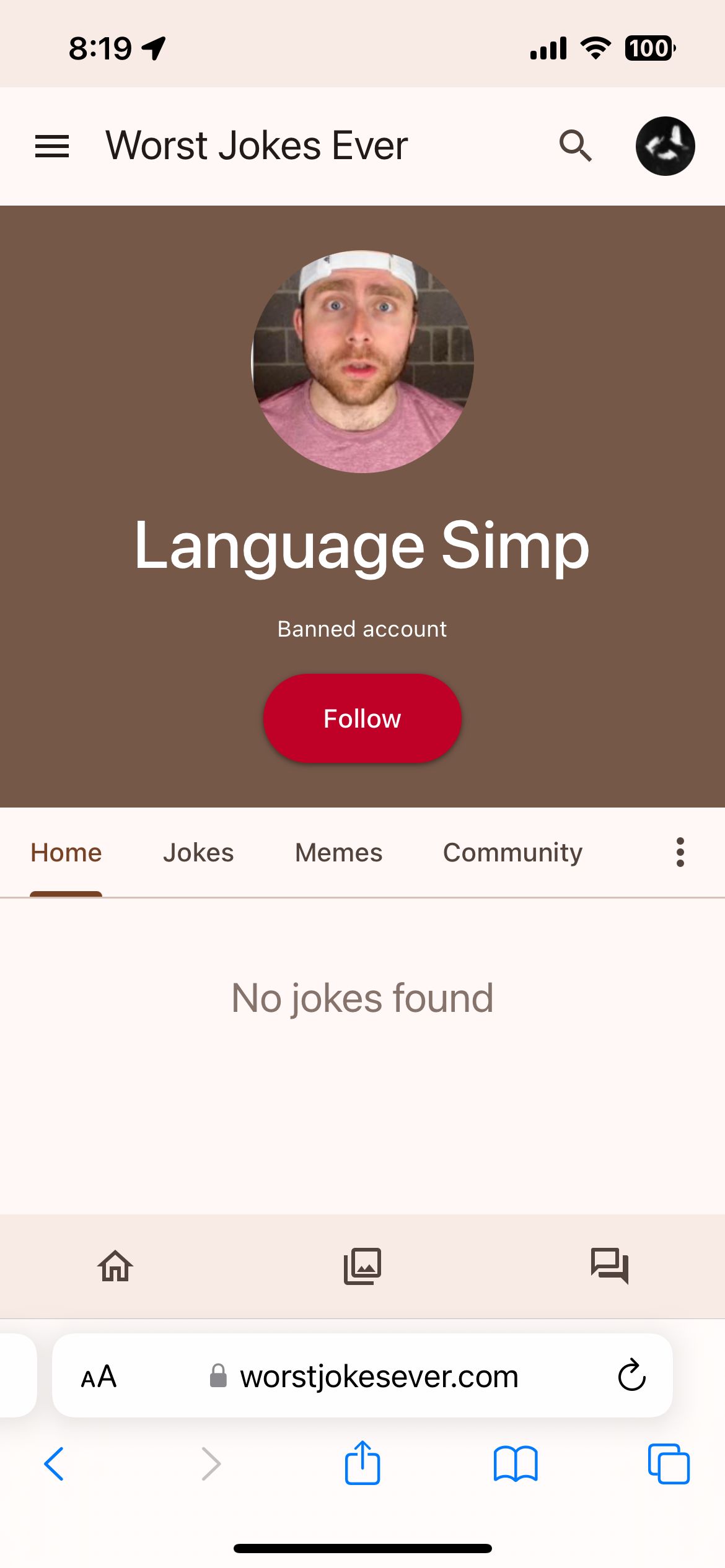Go back in Safari
725x1568 pixels.
(55, 1464)
